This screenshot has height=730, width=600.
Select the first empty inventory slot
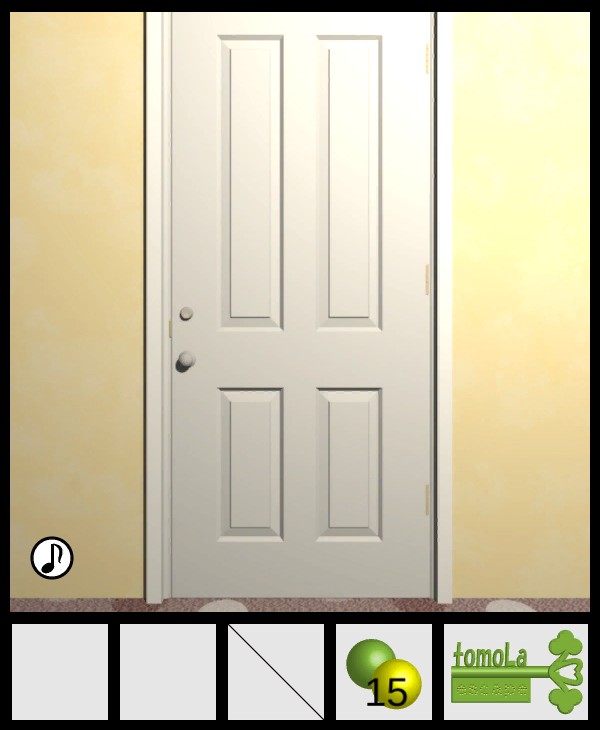[x=60, y=672]
